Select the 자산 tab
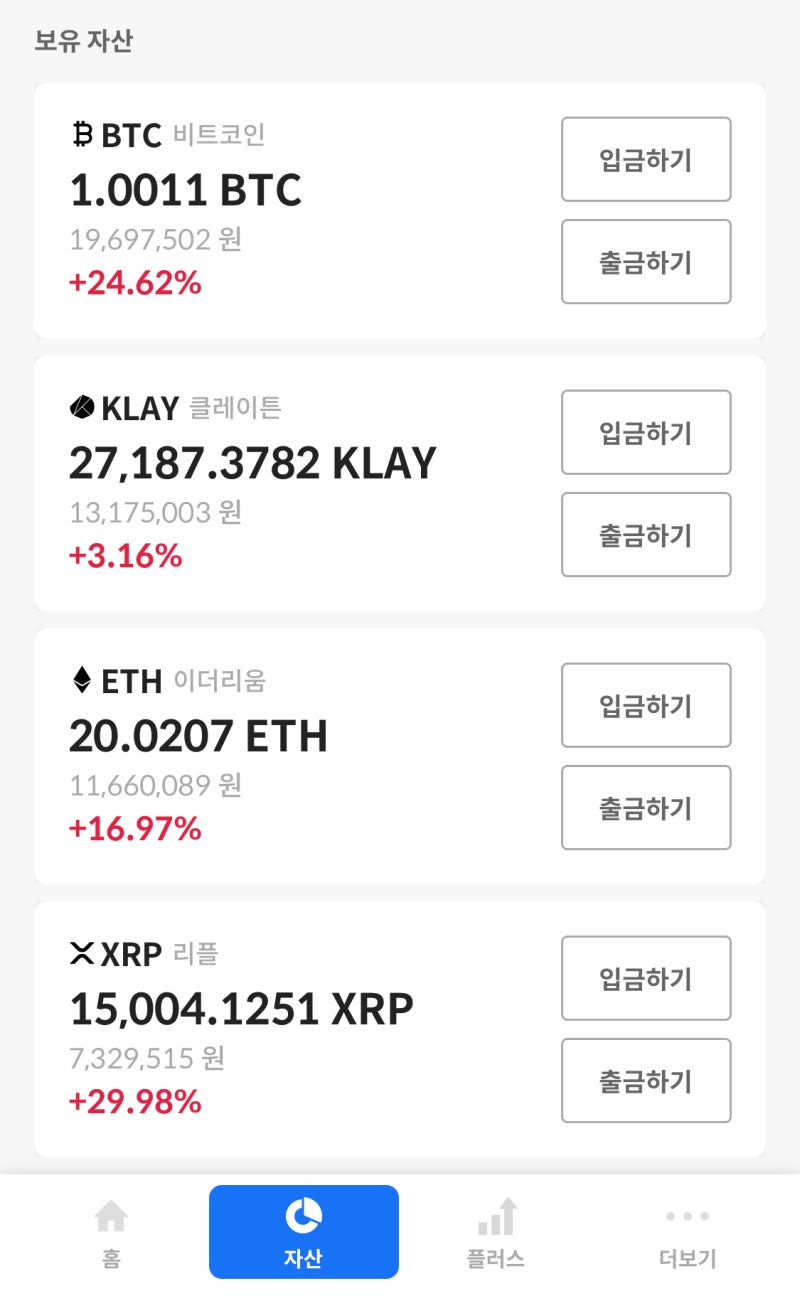The image size is (800, 1313). pyautogui.click(x=304, y=1232)
